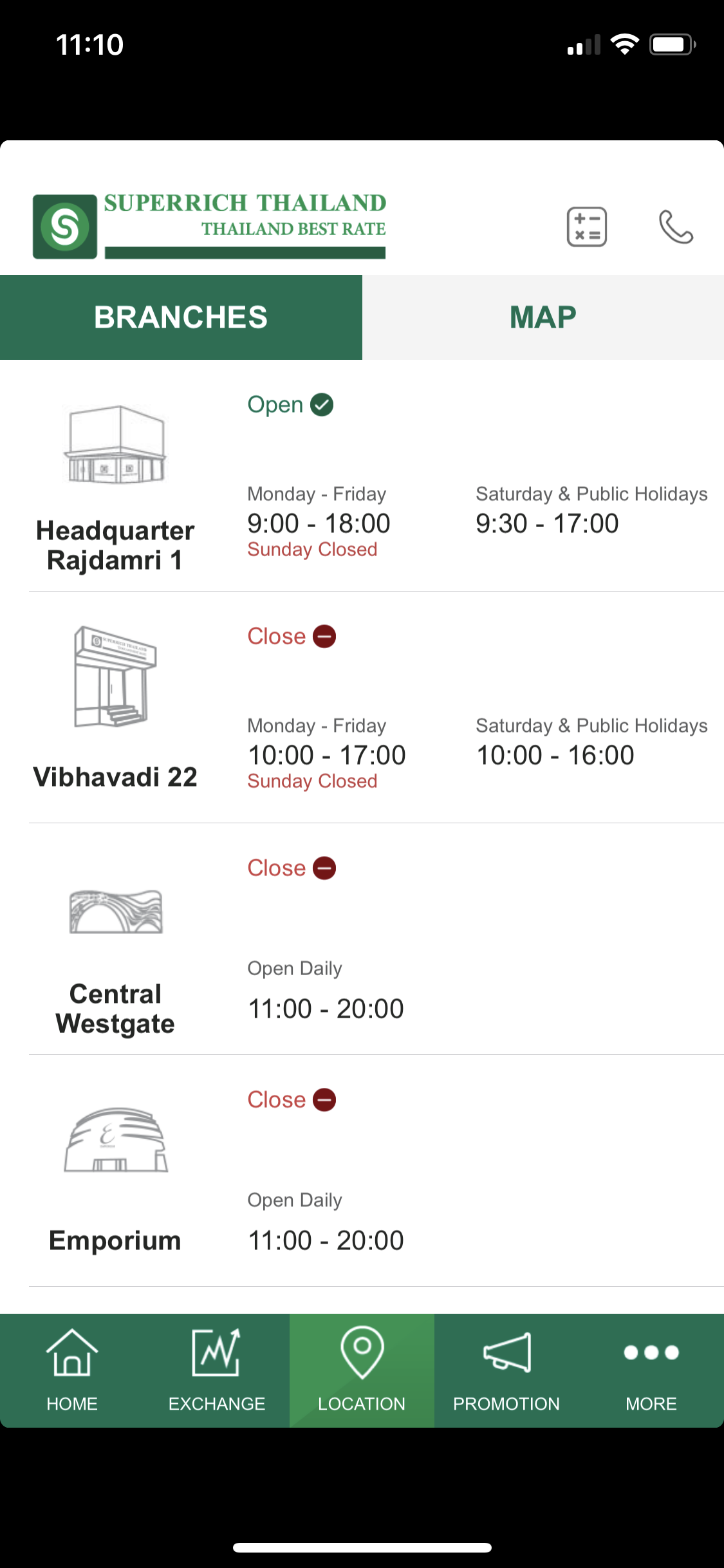Open Headquarter Rajdamri 1 branch details

point(116,545)
